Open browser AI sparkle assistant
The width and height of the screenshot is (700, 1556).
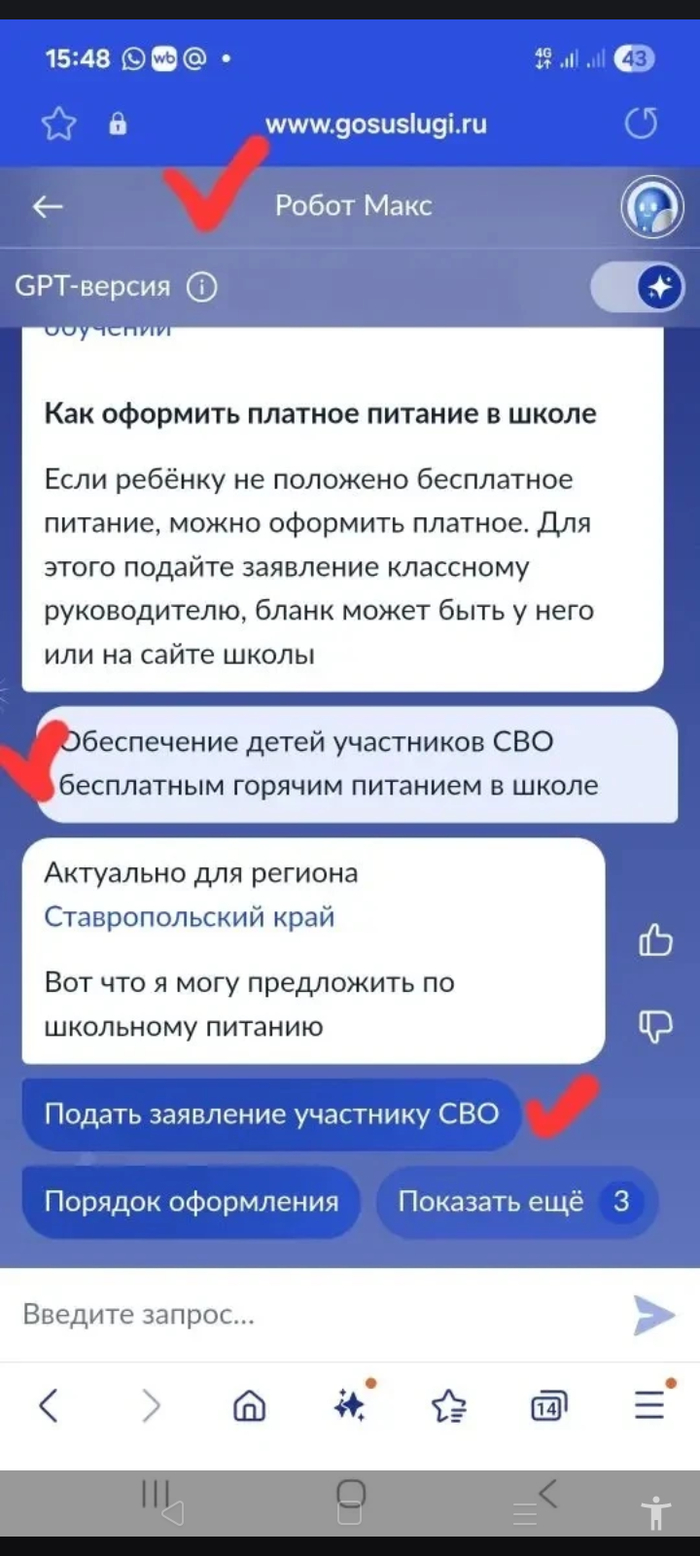click(349, 1405)
